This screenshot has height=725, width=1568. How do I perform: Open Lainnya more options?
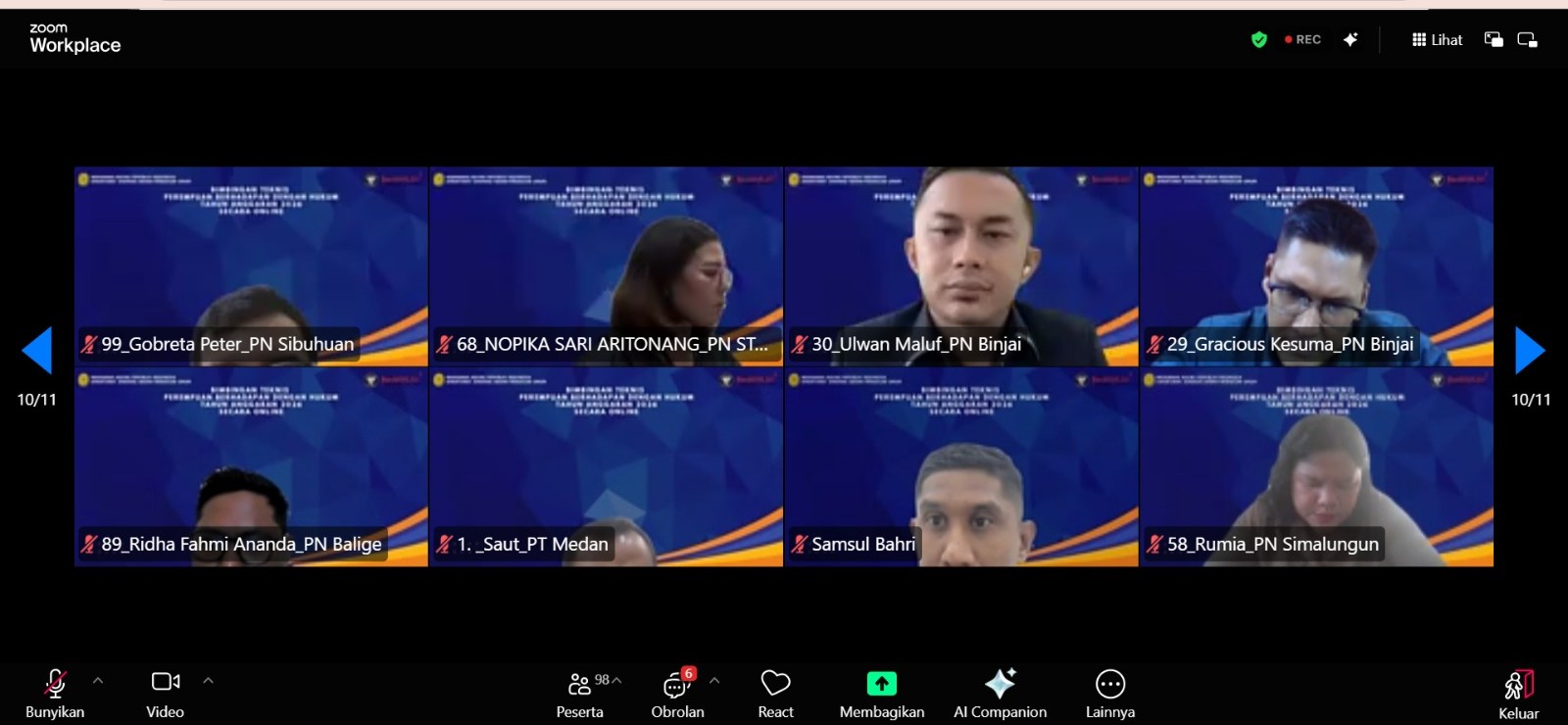point(1109,692)
